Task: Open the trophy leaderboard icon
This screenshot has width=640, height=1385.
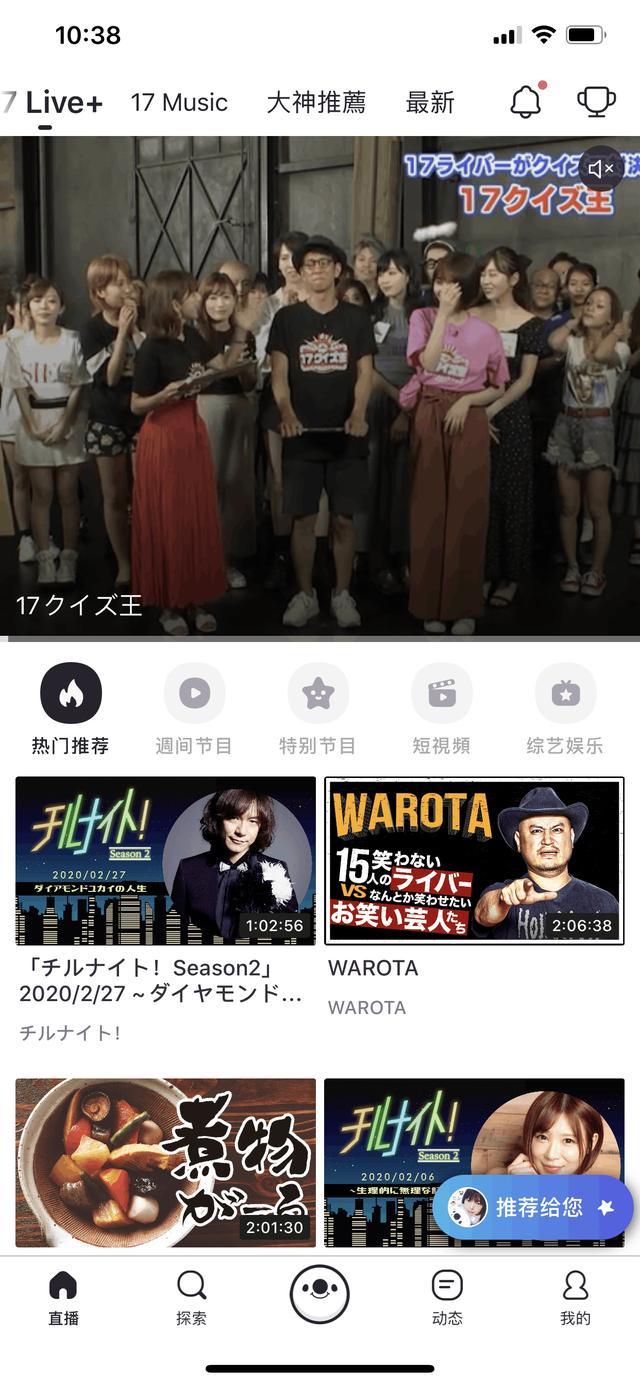Action: tap(596, 102)
